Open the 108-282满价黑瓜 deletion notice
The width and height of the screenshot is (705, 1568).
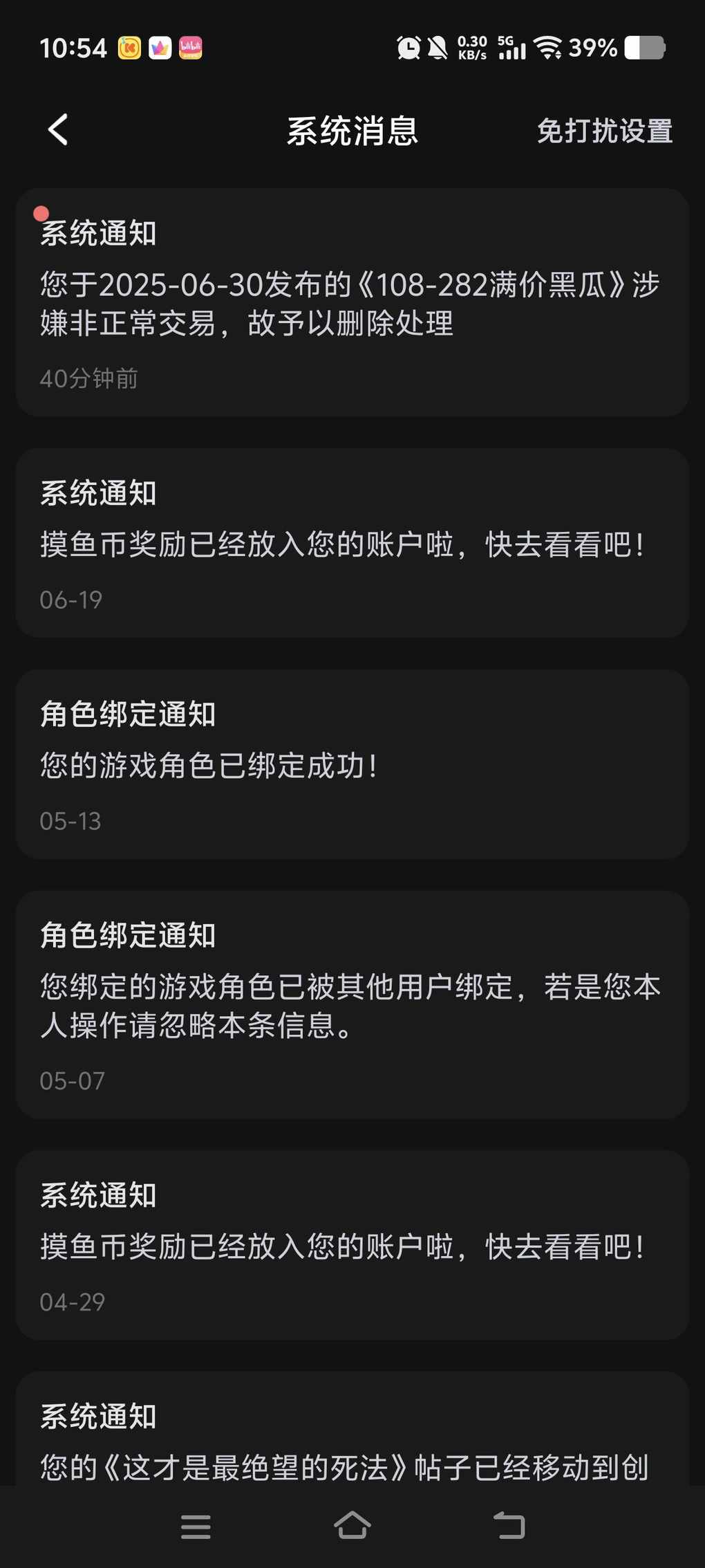click(352, 302)
